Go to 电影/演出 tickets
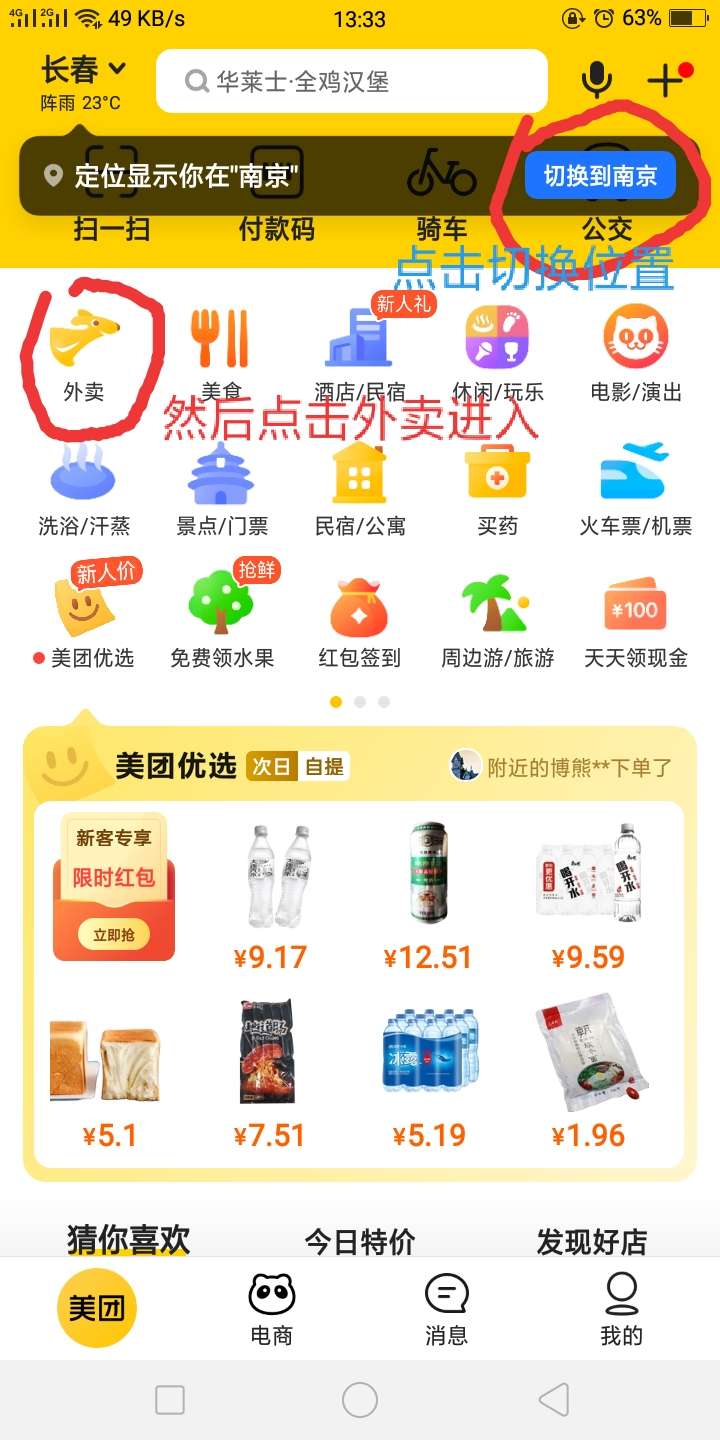This screenshot has width=720, height=1440. pyautogui.click(x=635, y=350)
